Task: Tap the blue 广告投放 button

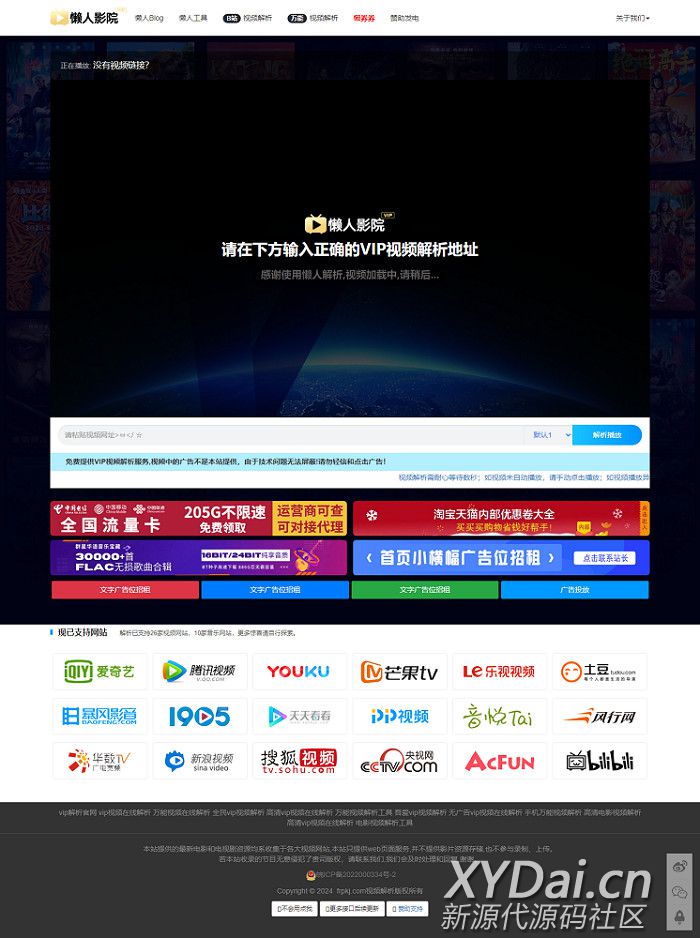Action: coord(574,590)
